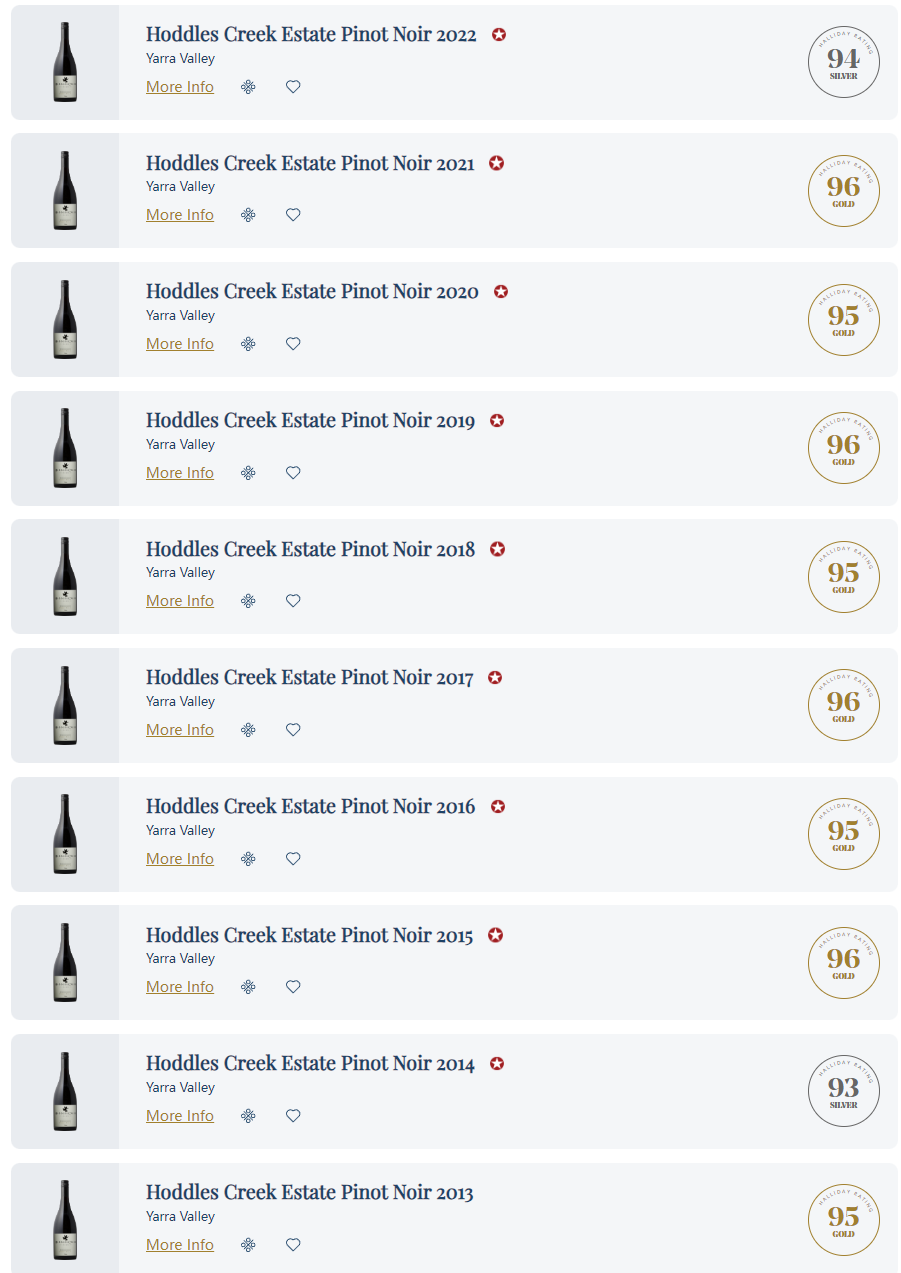The width and height of the screenshot is (901, 1273).
Task: Favorite the Pinot Noir 2017 with heart
Action: point(293,730)
